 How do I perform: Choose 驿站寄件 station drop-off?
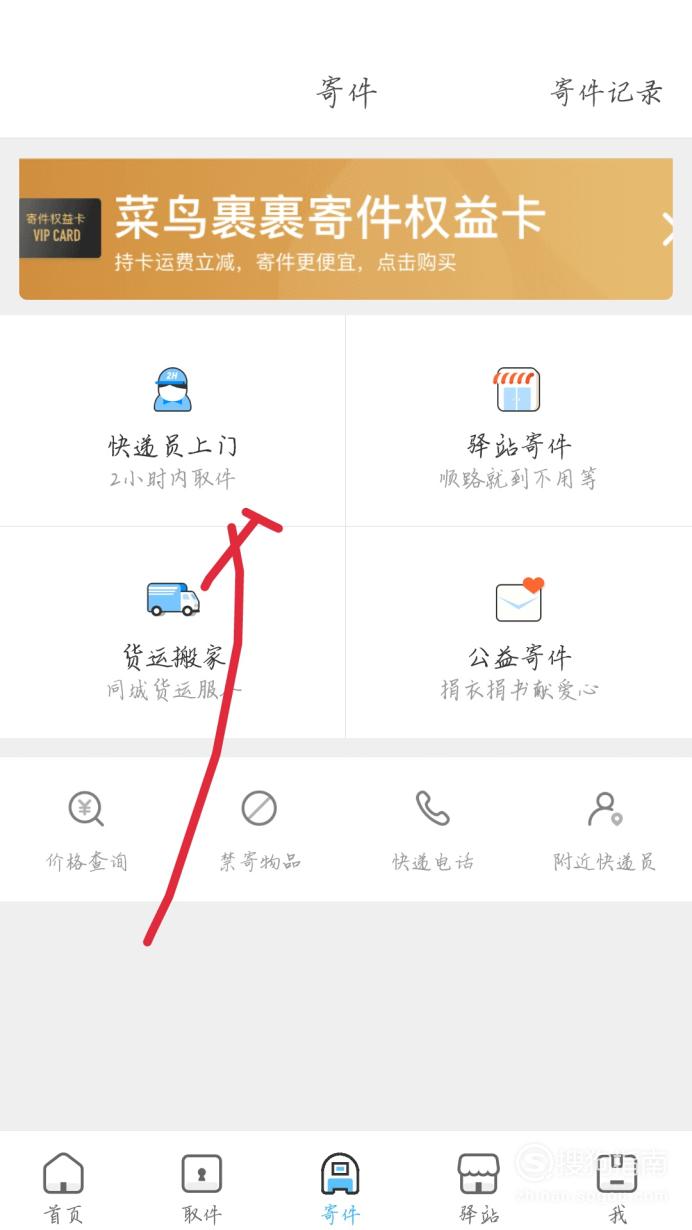519,421
